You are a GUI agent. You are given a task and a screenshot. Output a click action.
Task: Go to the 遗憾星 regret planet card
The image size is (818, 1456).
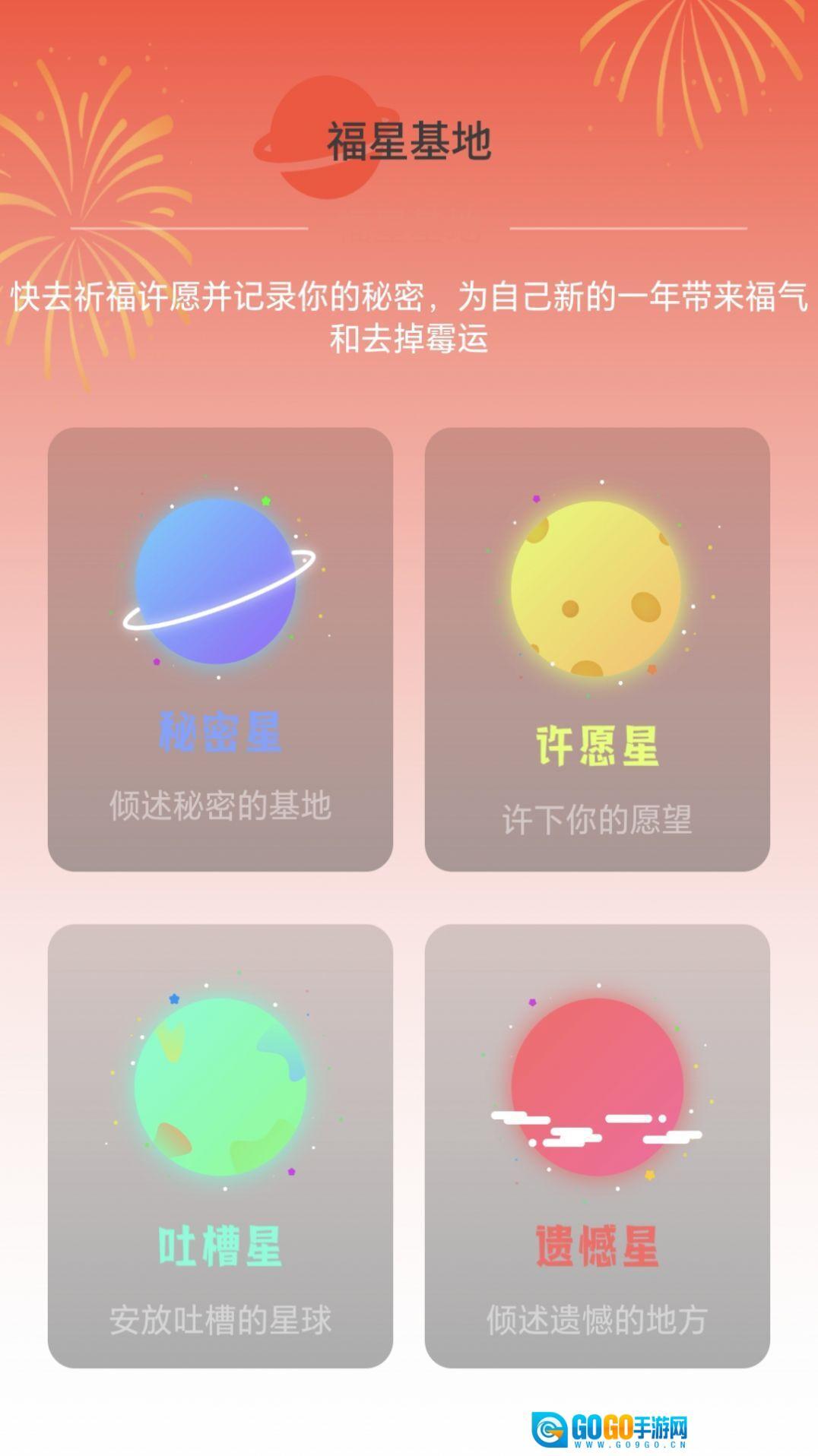coord(597,1145)
